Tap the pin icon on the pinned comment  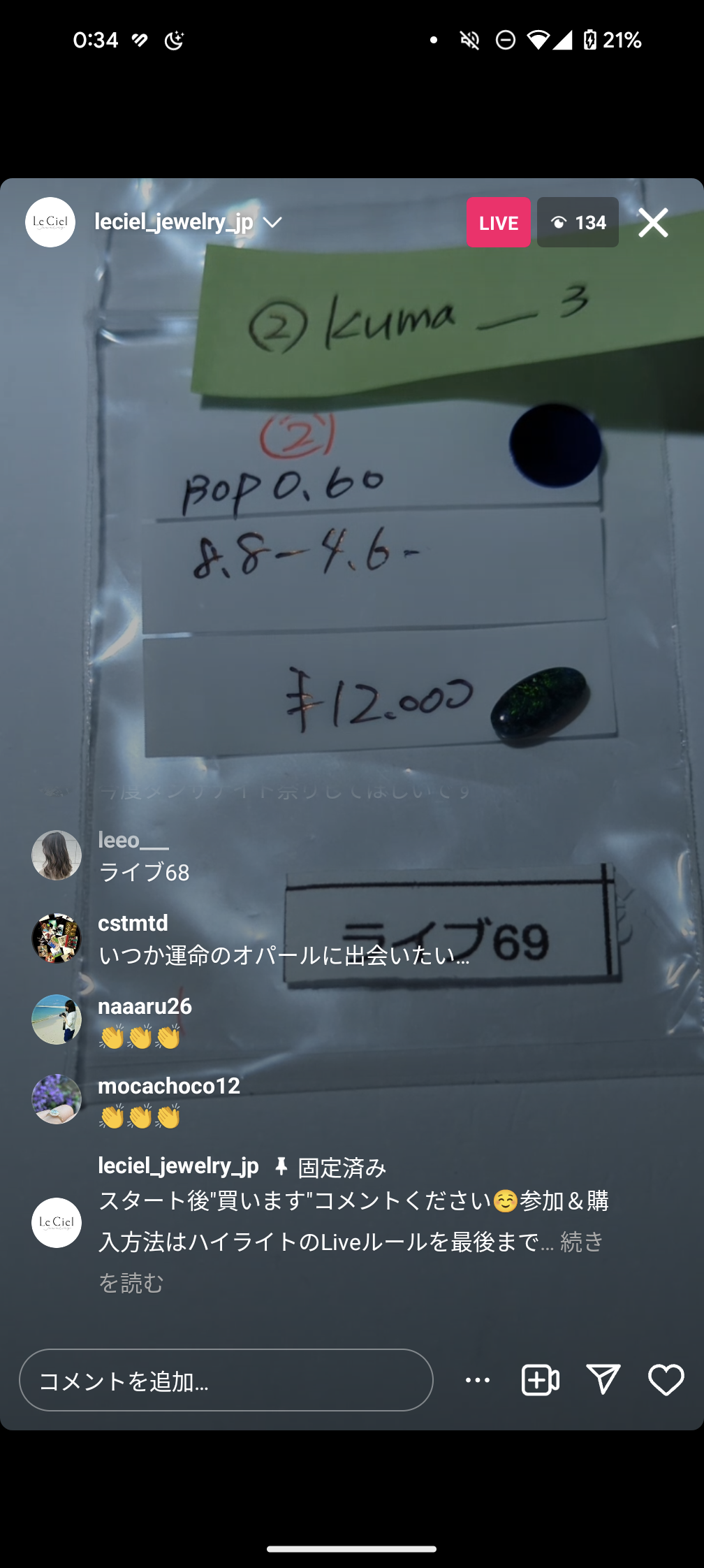(x=282, y=1166)
